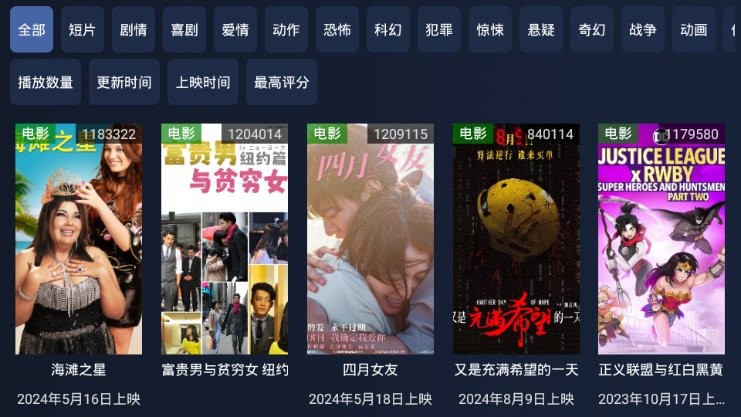Select the 动画 genre chip
The width and height of the screenshot is (741, 417).
pyautogui.click(x=694, y=29)
